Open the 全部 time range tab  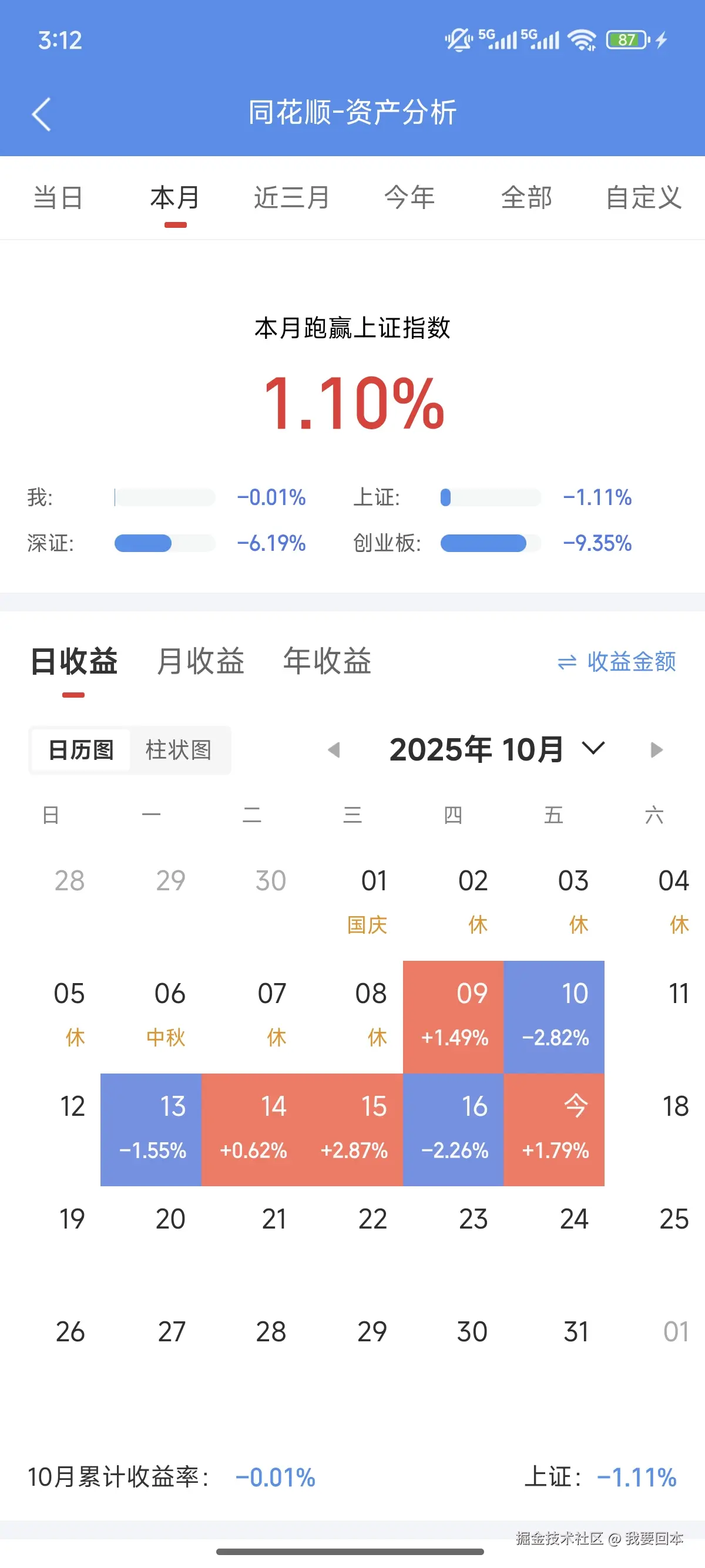(x=526, y=197)
